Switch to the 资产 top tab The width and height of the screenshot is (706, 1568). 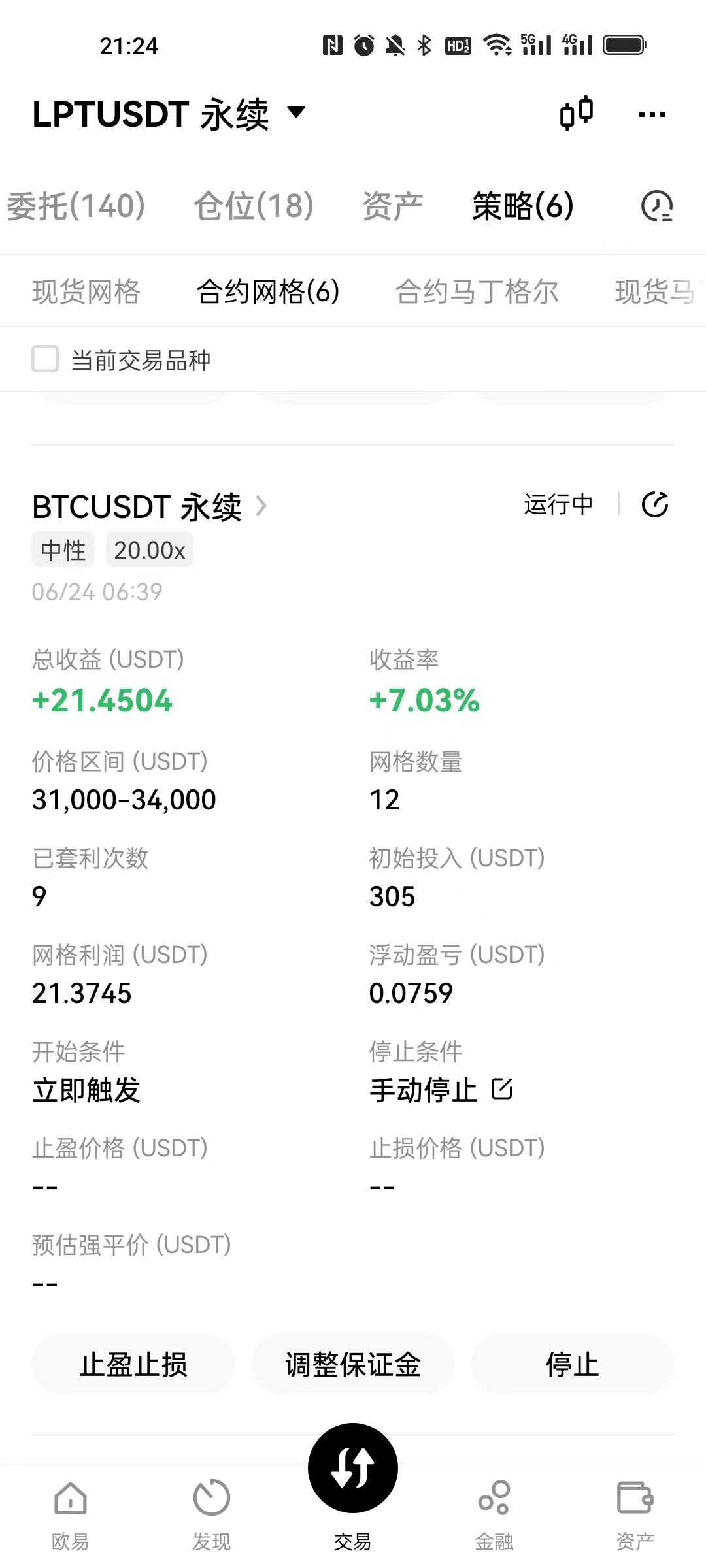pyautogui.click(x=392, y=206)
